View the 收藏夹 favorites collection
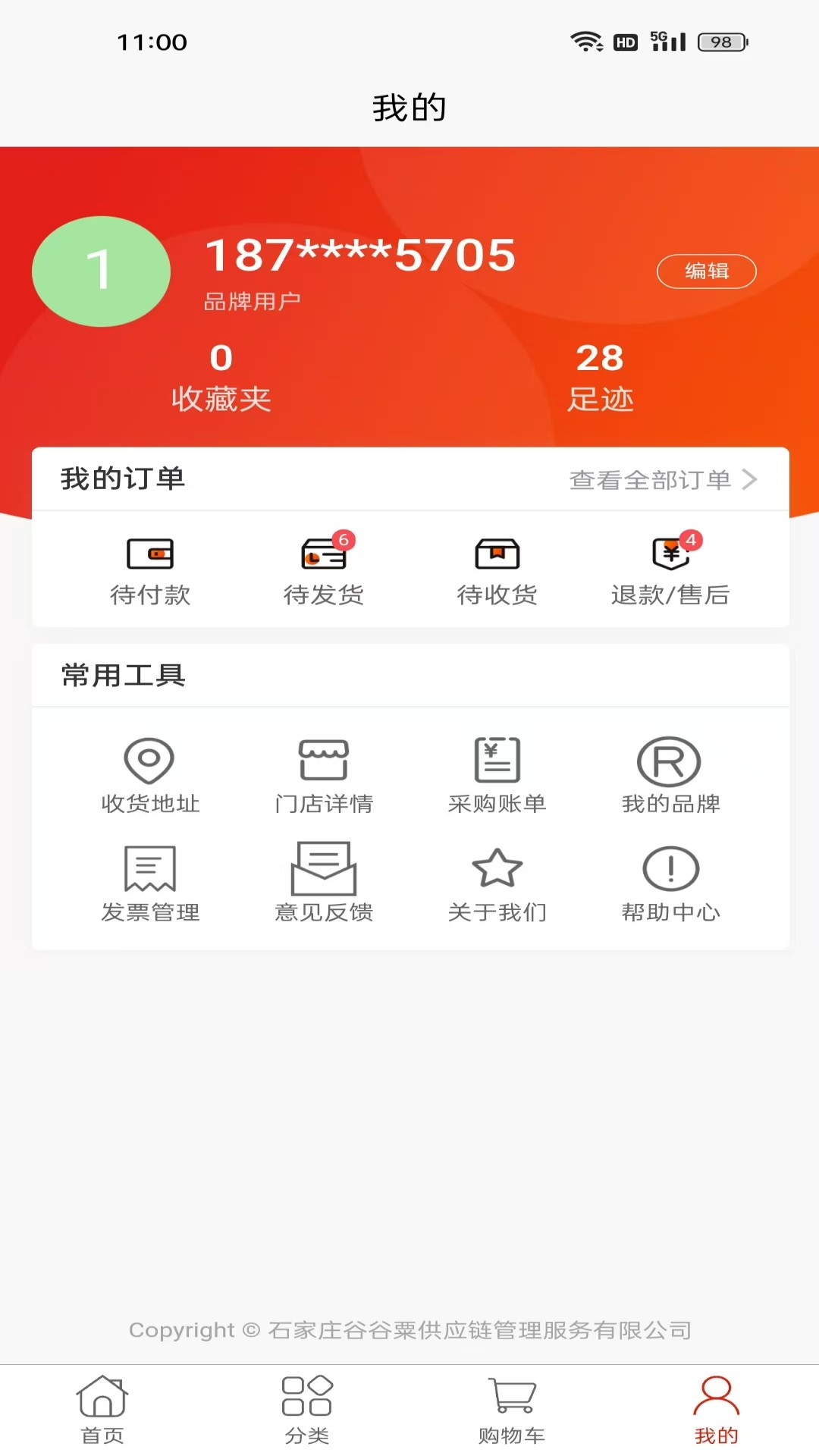Screen dimensions: 819x1456 tap(221, 375)
